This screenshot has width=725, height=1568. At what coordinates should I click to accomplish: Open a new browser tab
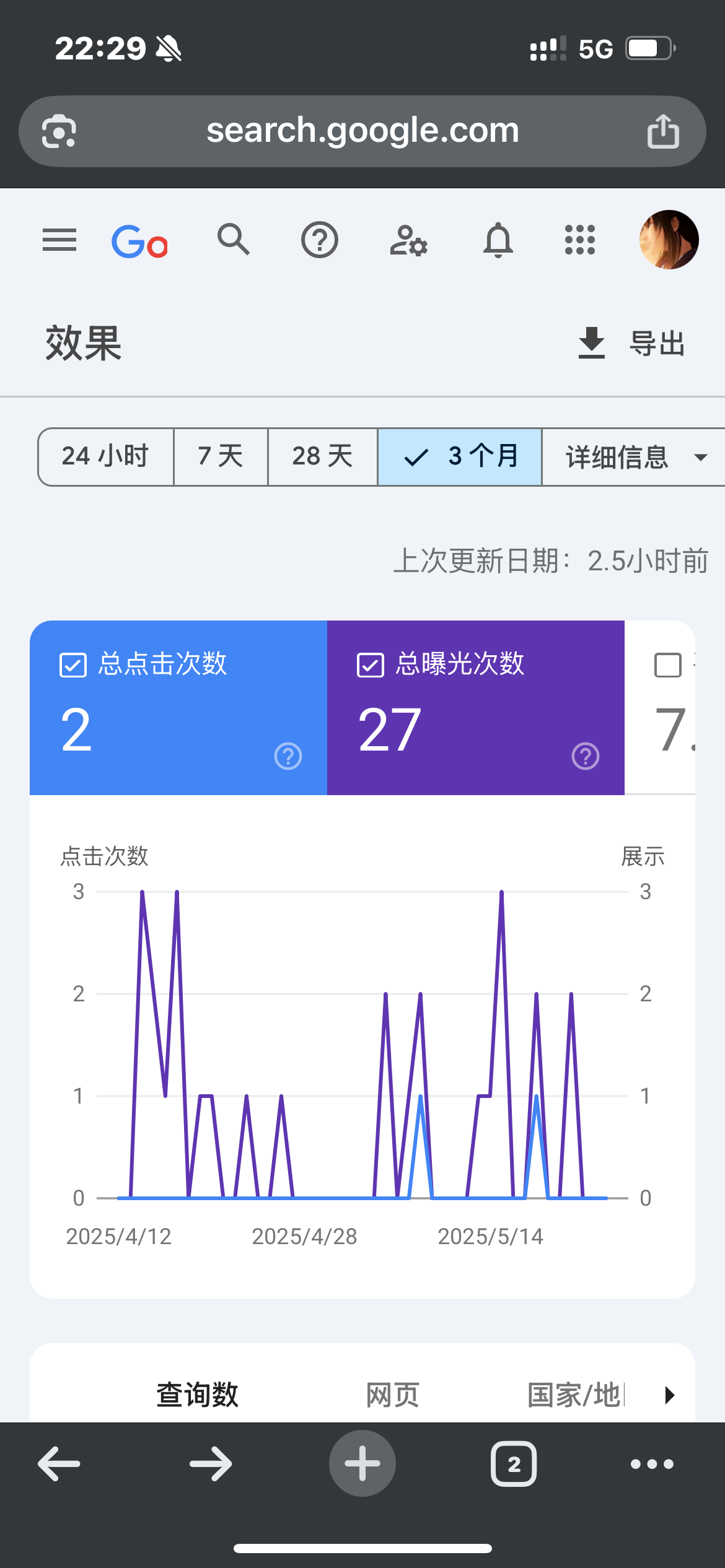tap(362, 1463)
